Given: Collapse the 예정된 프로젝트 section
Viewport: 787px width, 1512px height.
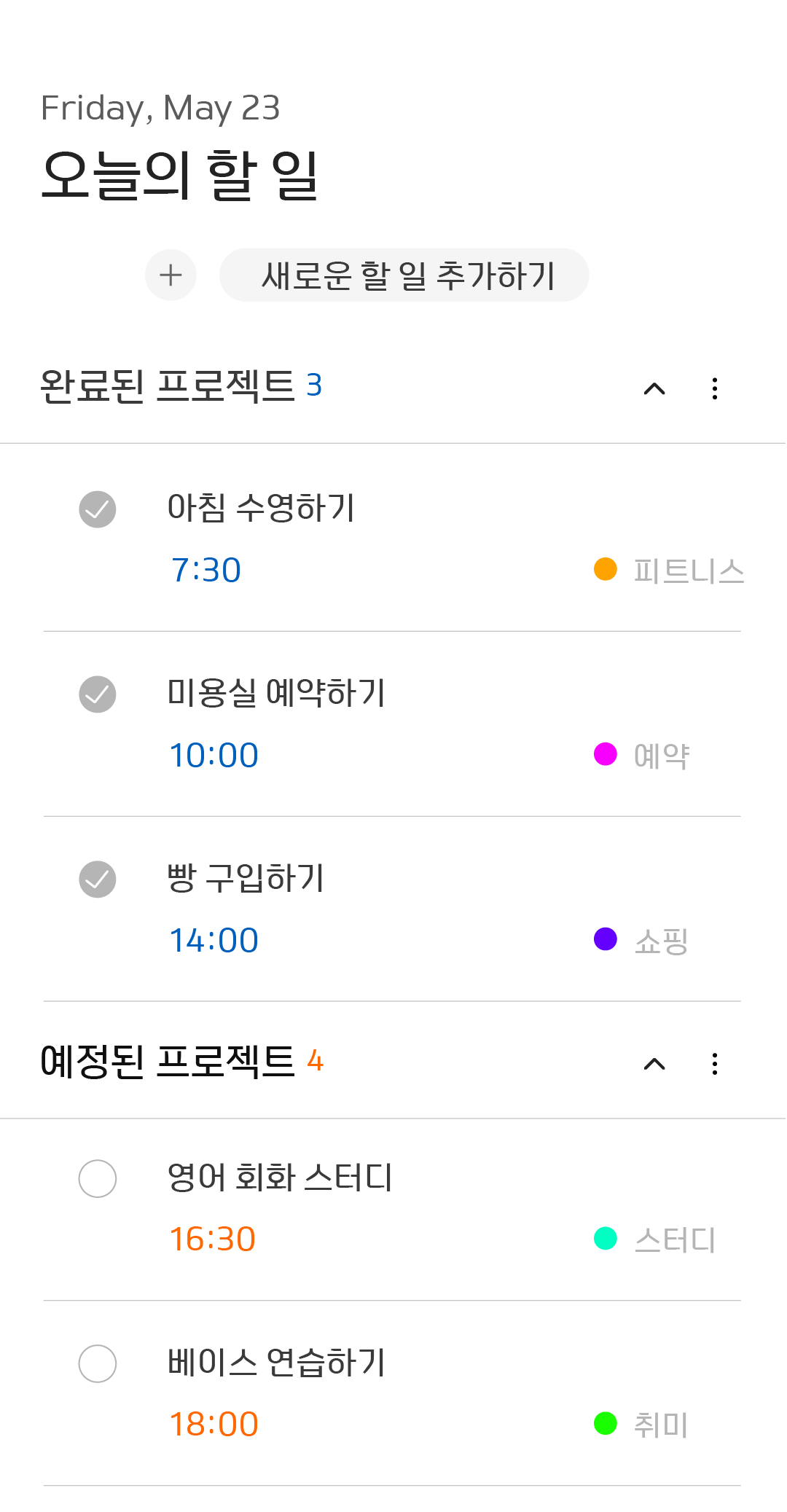Looking at the screenshot, I should (654, 1064).
